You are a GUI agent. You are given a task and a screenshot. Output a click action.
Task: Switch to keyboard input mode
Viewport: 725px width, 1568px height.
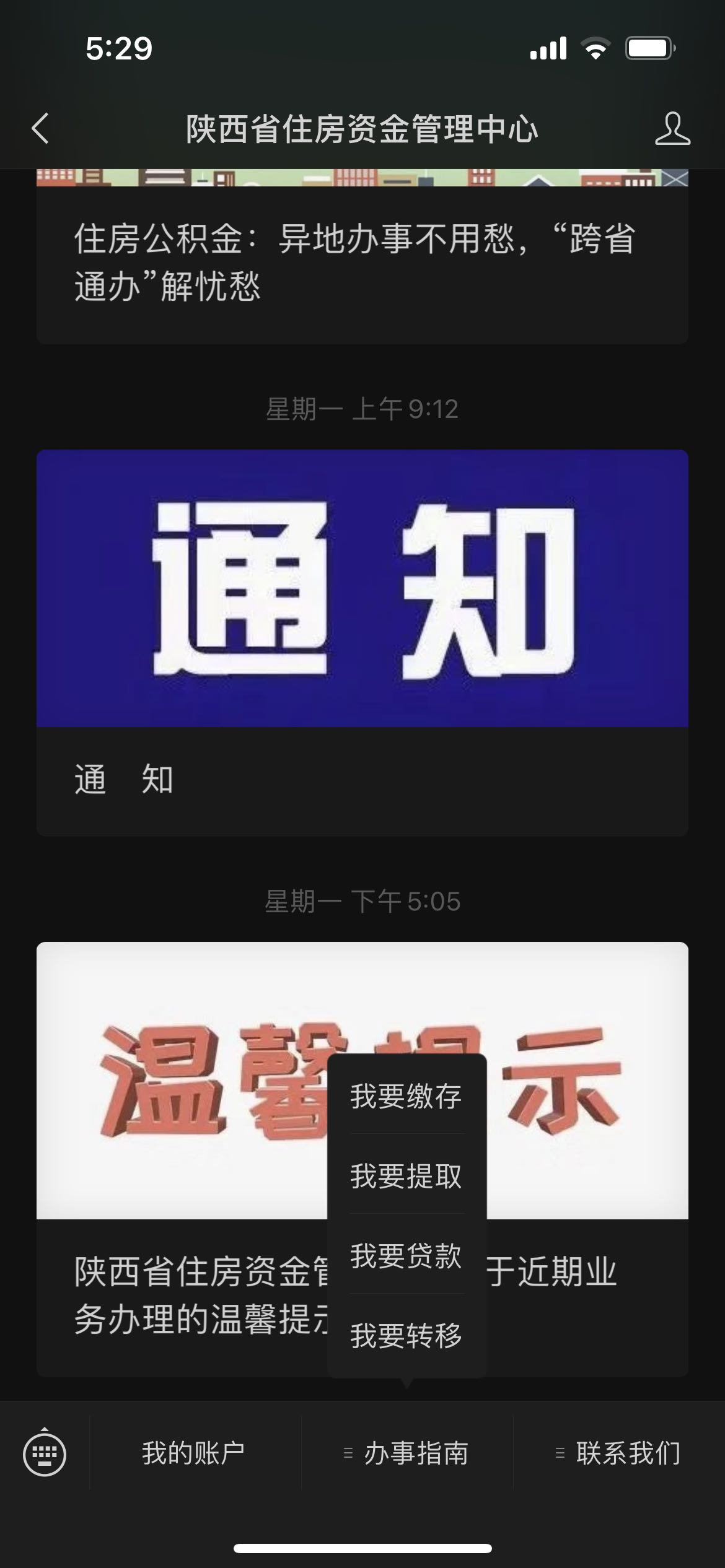pyautogui.click(x=45, y=1453)
